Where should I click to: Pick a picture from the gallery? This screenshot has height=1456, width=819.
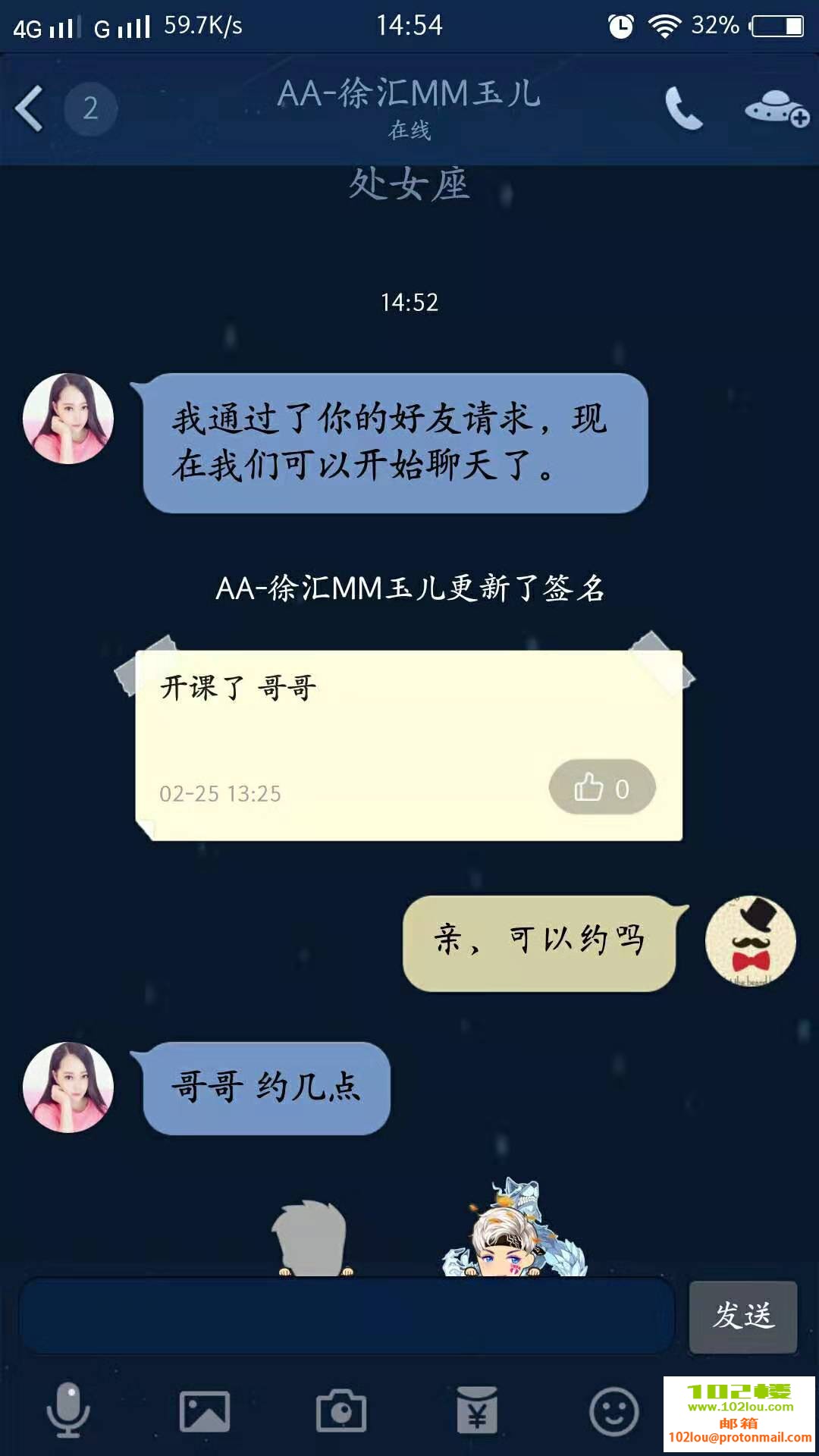pyautogui.click(x=204, y=1410)
